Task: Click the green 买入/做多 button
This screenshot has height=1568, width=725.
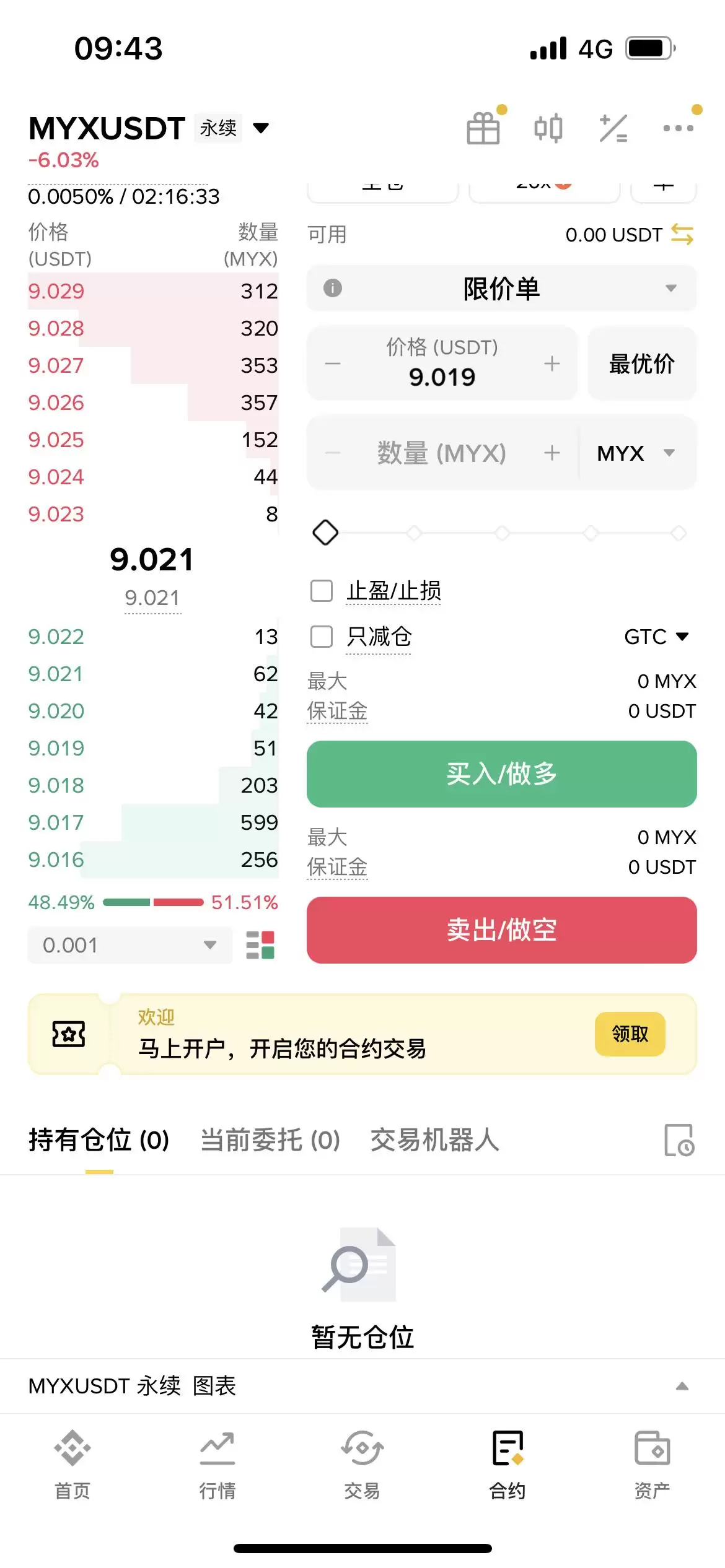Action: coord(501,774)
